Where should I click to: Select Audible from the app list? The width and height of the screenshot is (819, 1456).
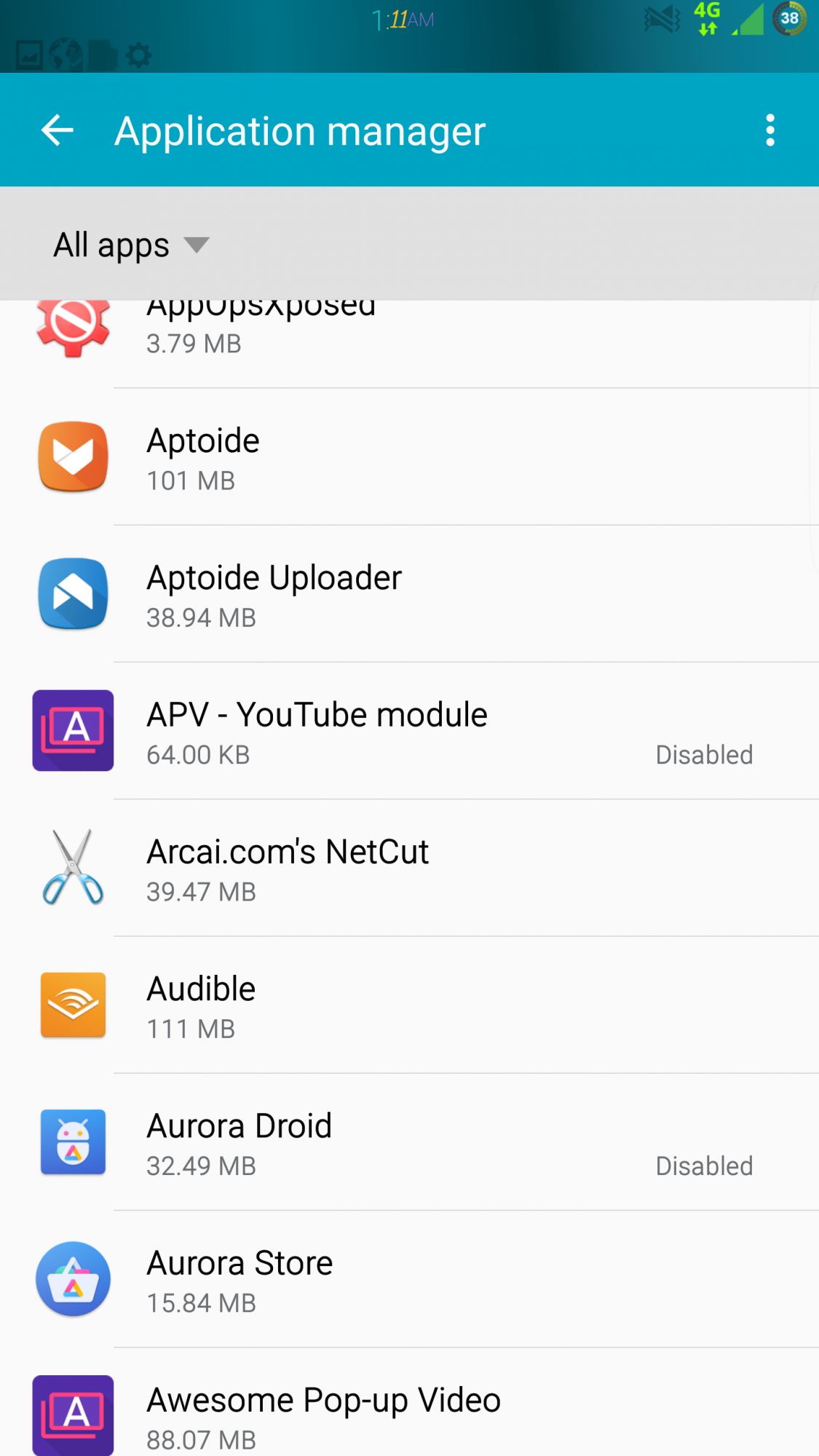tap(408, 1006)
